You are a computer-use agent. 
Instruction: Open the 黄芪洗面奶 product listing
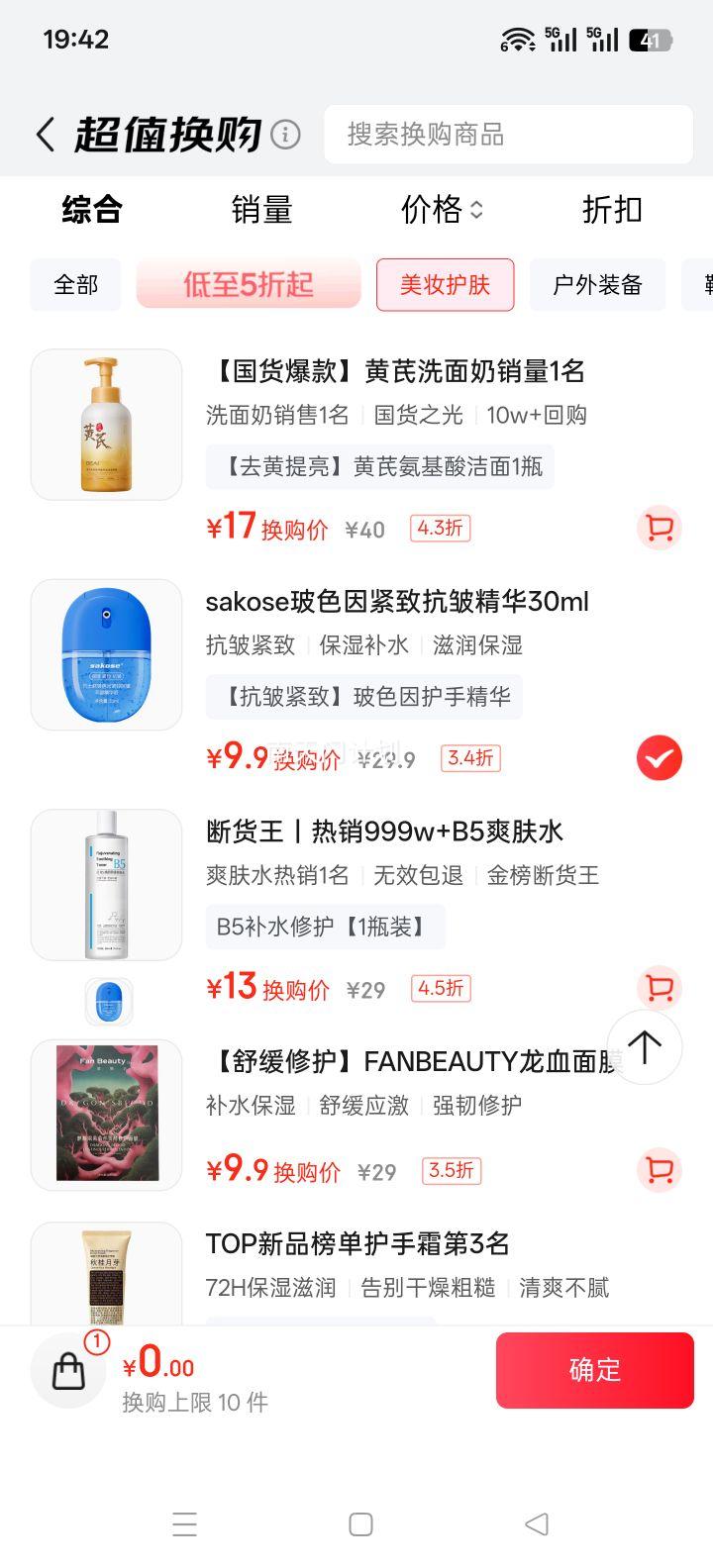pos(396,372)
